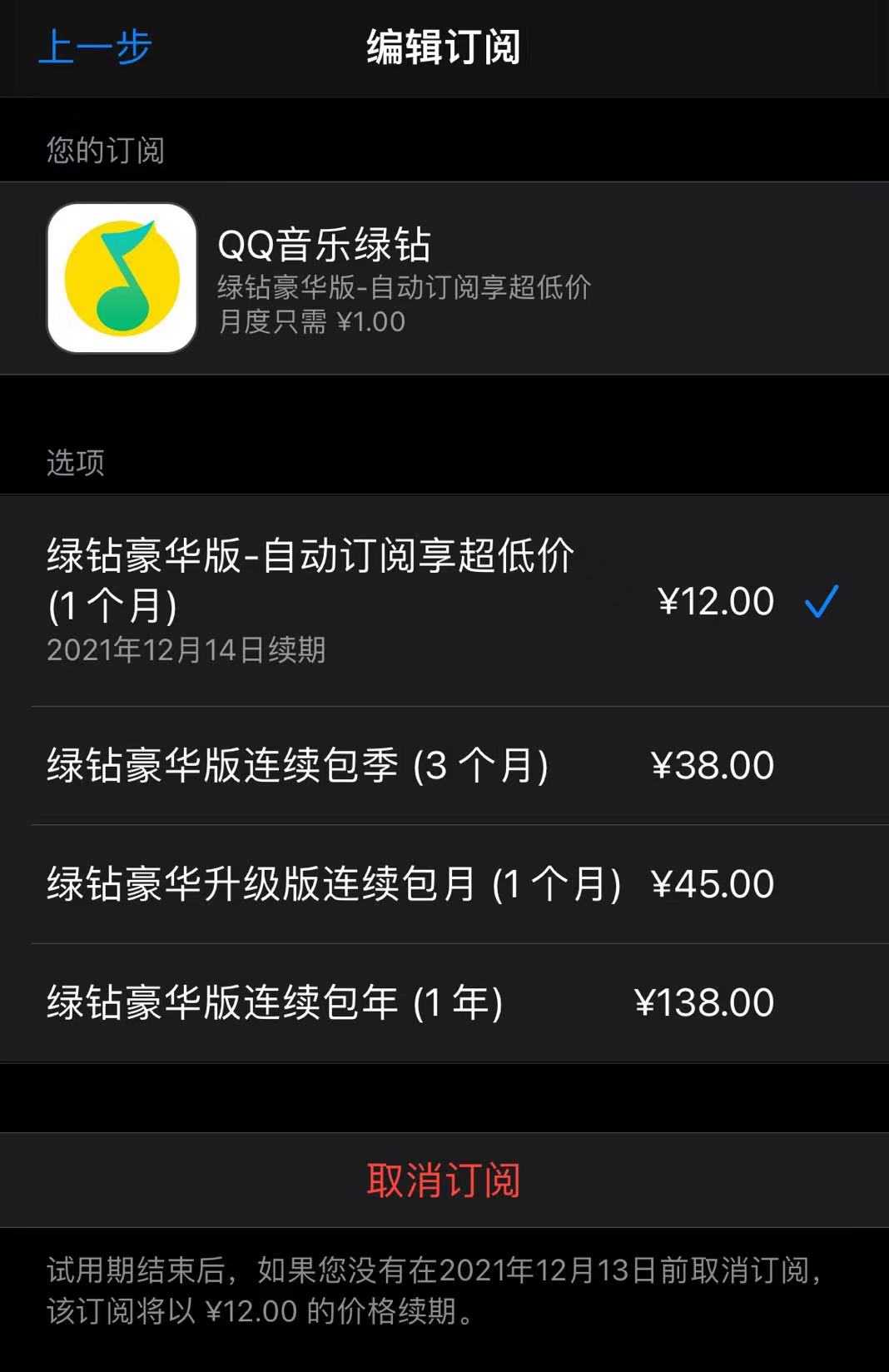Tap the ¥45.00 price label
889x1372 pixels.
tap(712, 882)
